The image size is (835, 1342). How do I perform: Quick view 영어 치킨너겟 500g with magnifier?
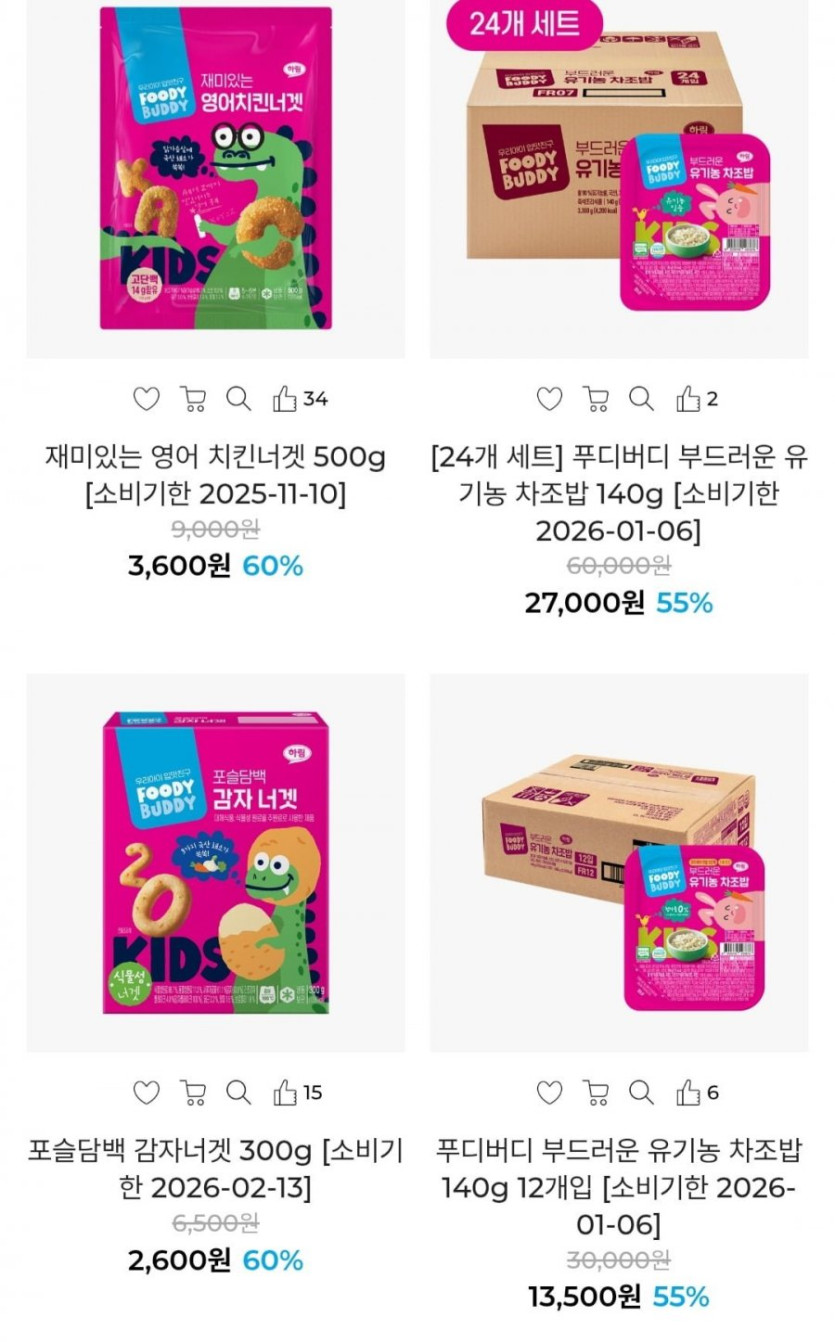tap(238, 399)
